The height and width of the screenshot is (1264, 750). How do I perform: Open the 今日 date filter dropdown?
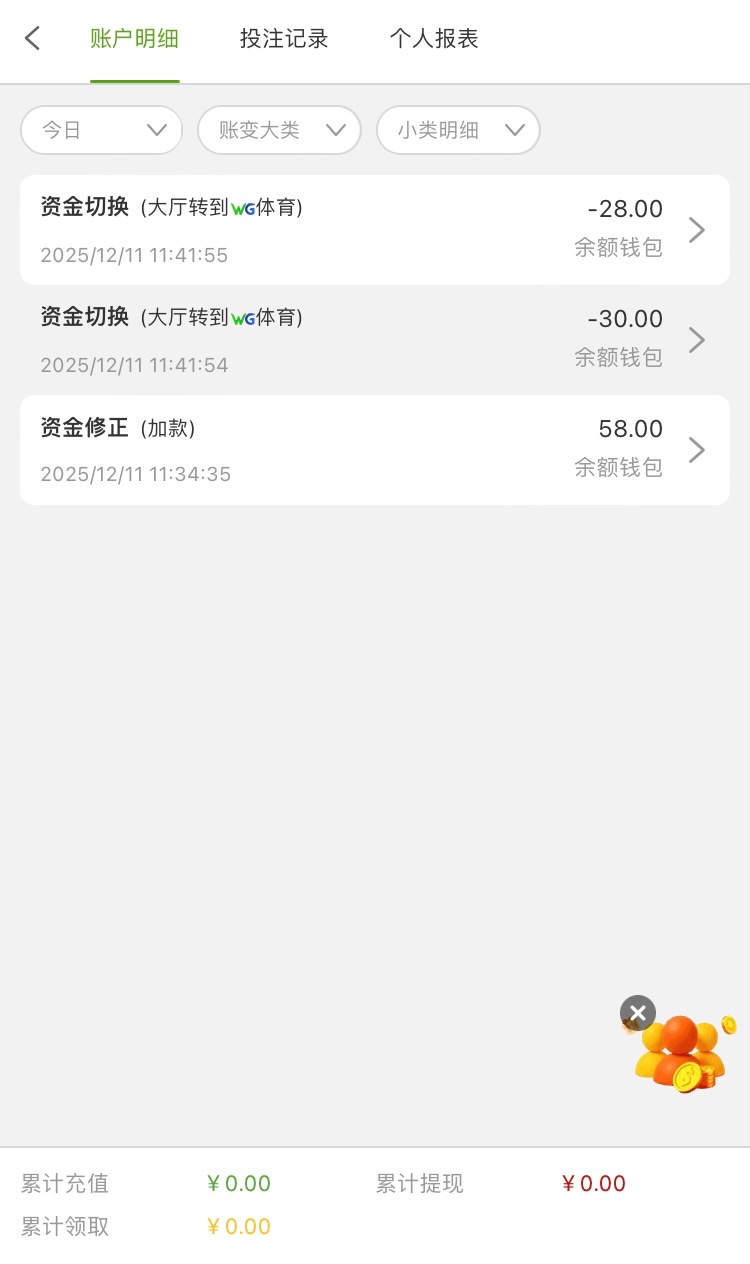tap(101, 130)
